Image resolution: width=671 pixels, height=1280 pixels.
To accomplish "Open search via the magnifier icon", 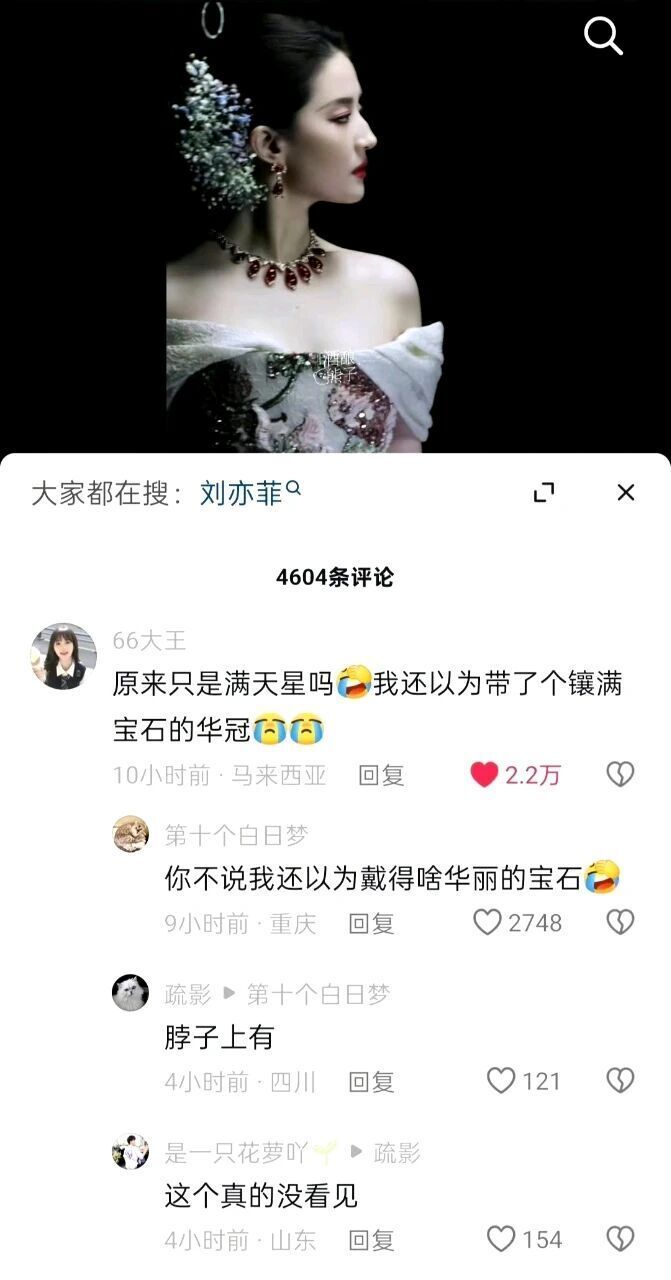I will click(x=603, y=36).
